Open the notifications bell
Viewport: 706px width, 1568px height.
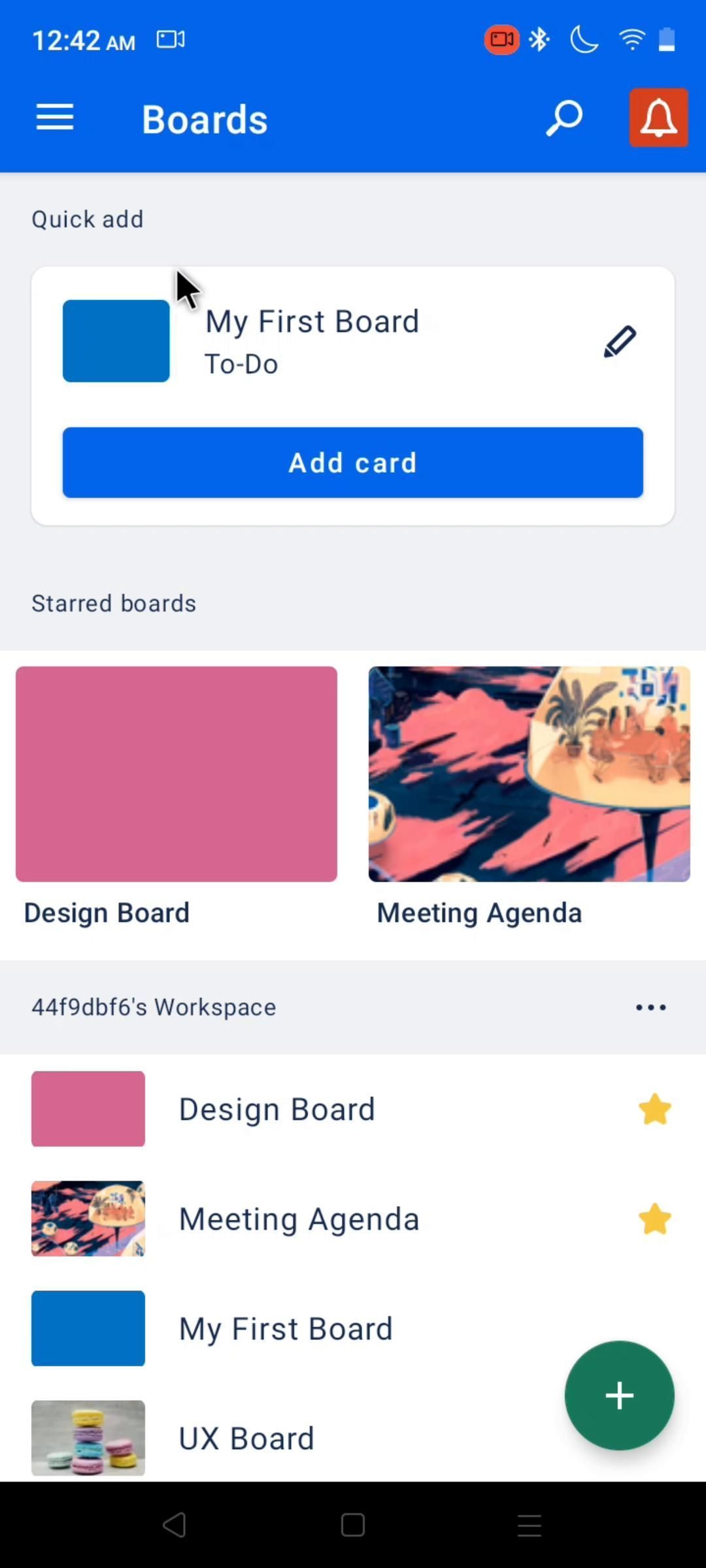click(658, 118)
